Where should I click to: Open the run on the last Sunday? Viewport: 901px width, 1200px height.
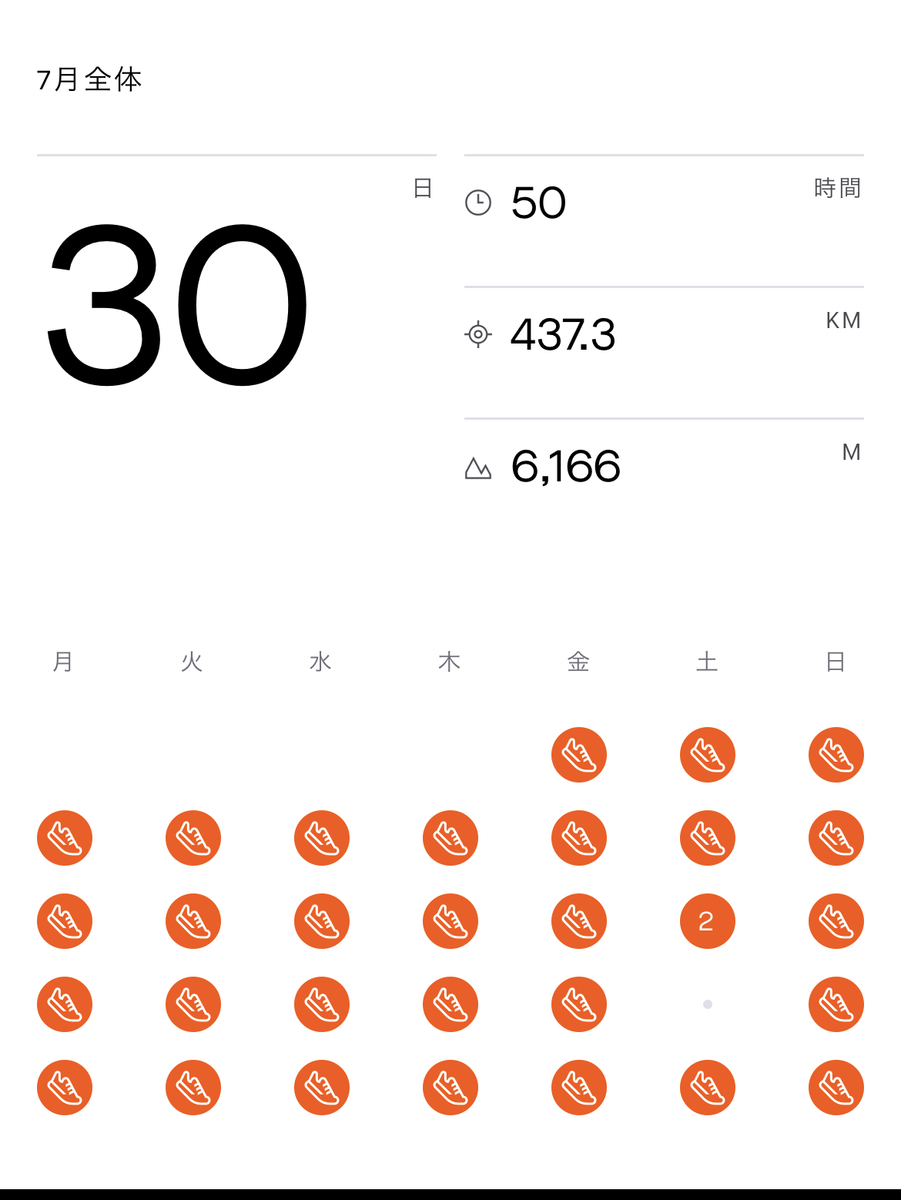(x=836, y=1087)
